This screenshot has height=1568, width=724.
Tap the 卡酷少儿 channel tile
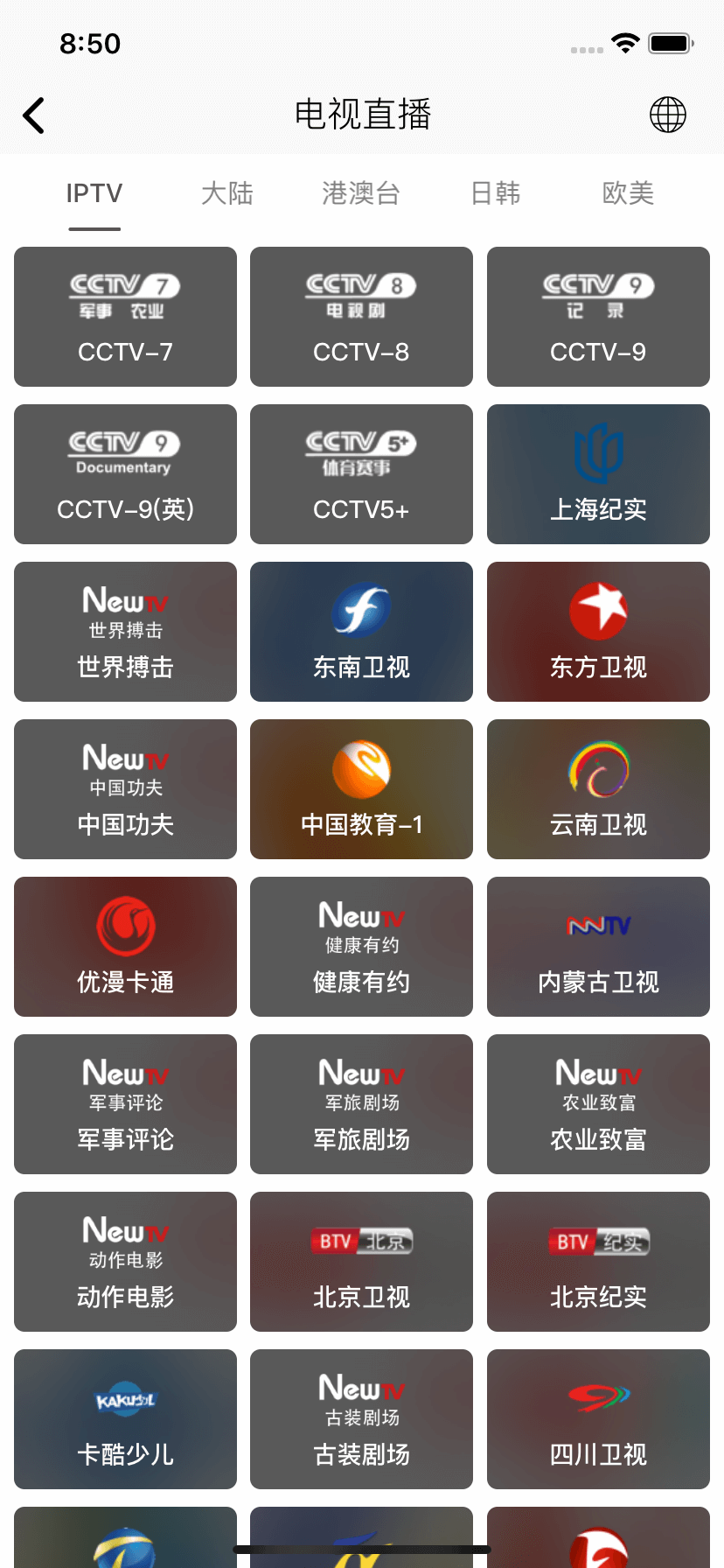(125, 1419)
